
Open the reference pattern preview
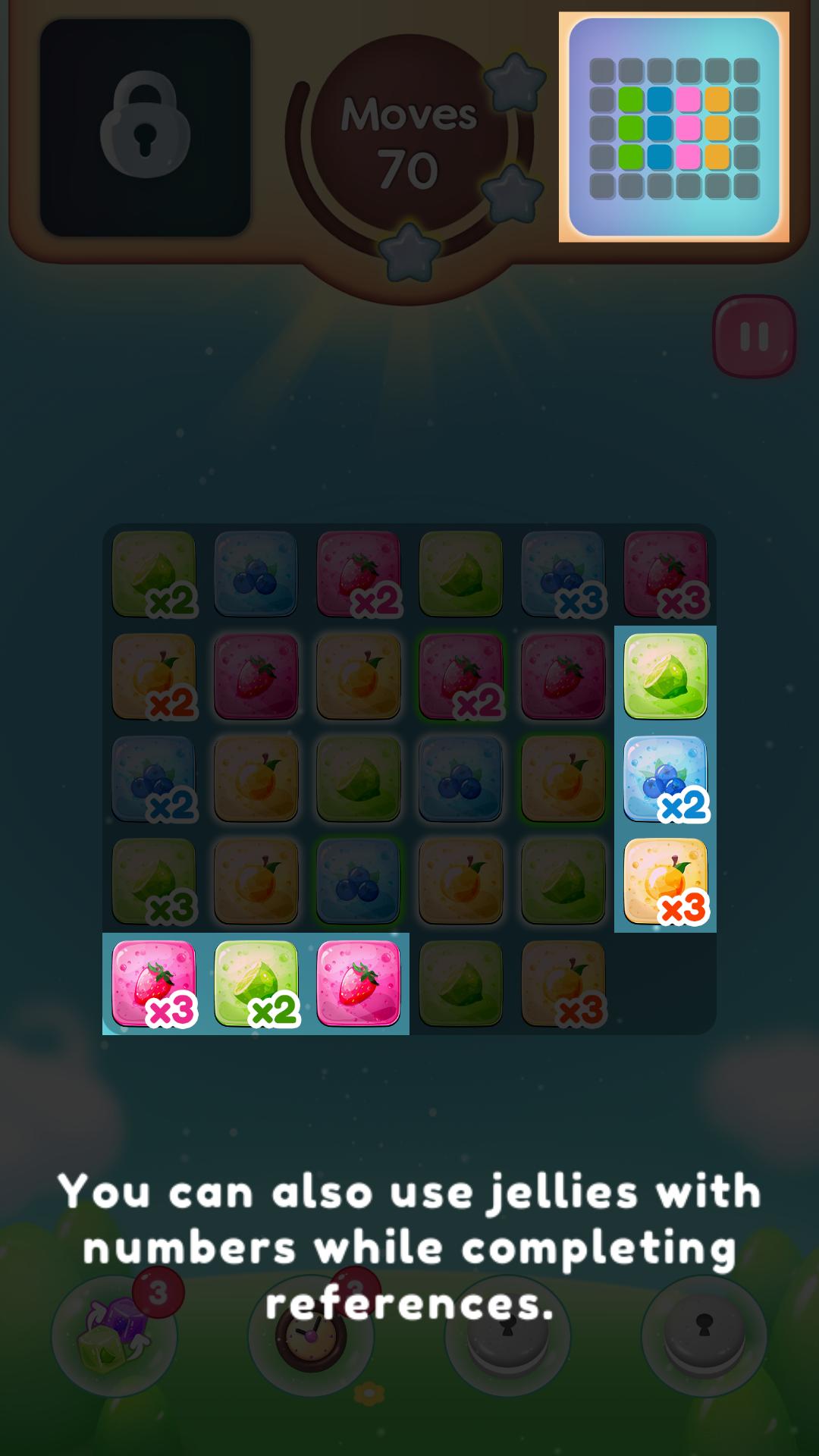click(673, 127)
